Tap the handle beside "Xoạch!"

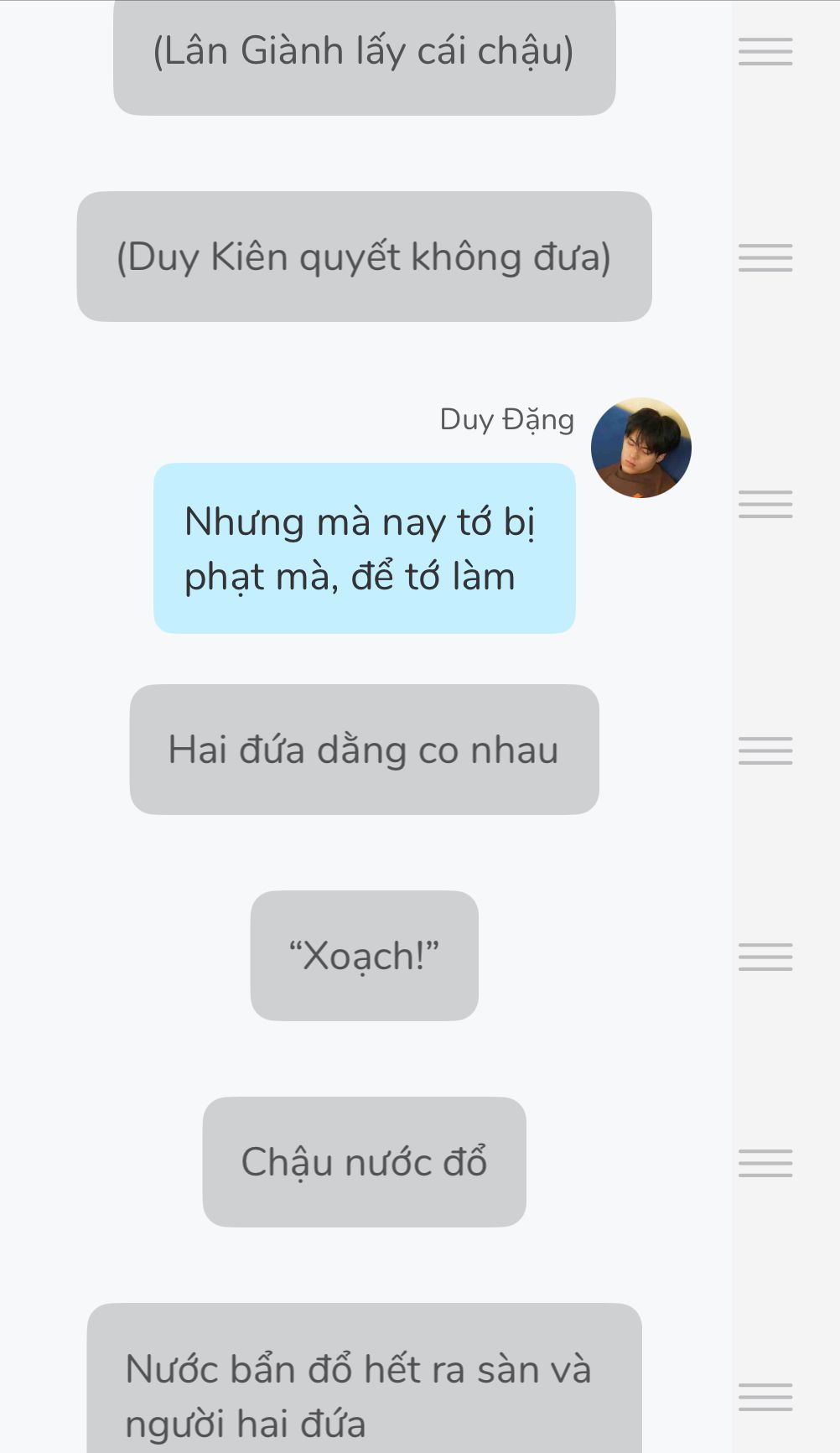pyautogui.click(x=765, y=957)
